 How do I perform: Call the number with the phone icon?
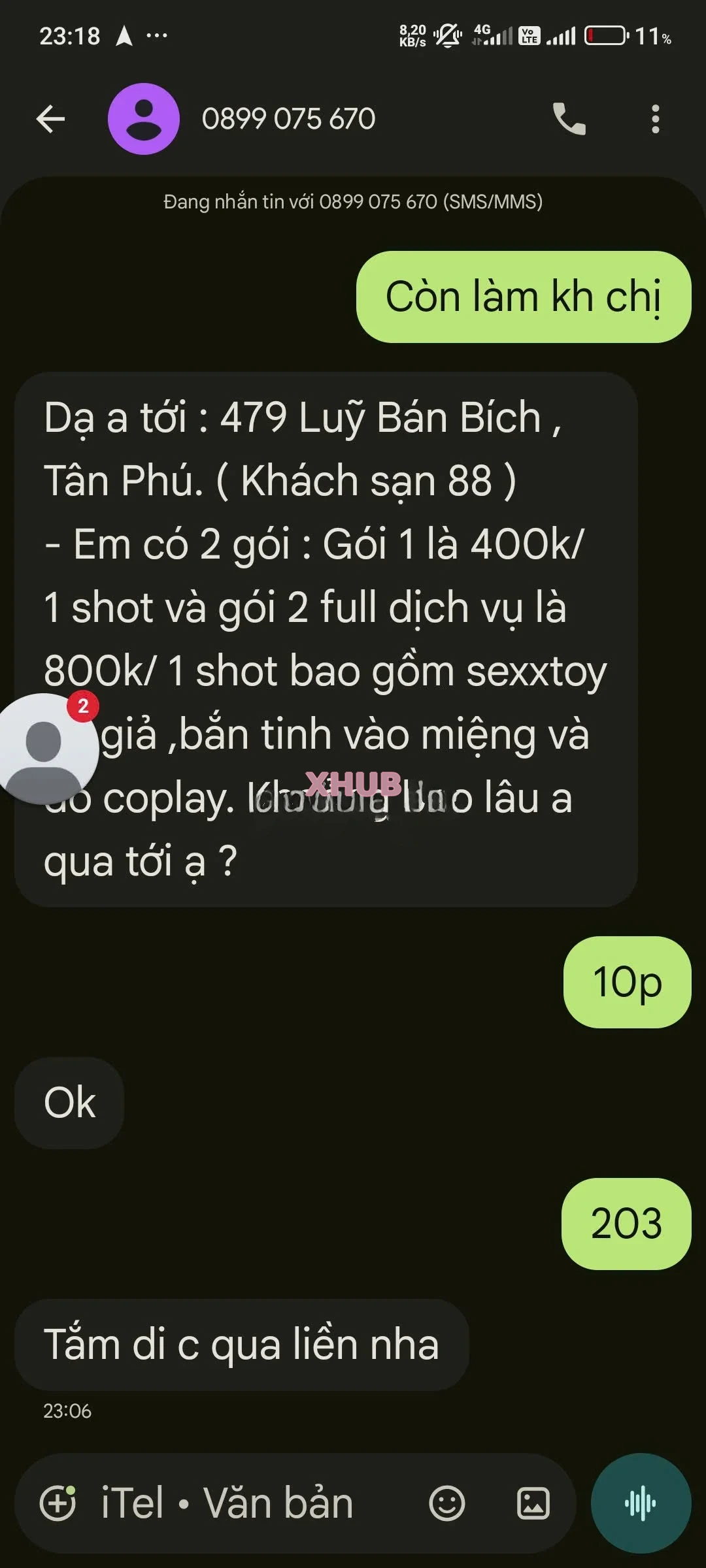pos(569,119)
